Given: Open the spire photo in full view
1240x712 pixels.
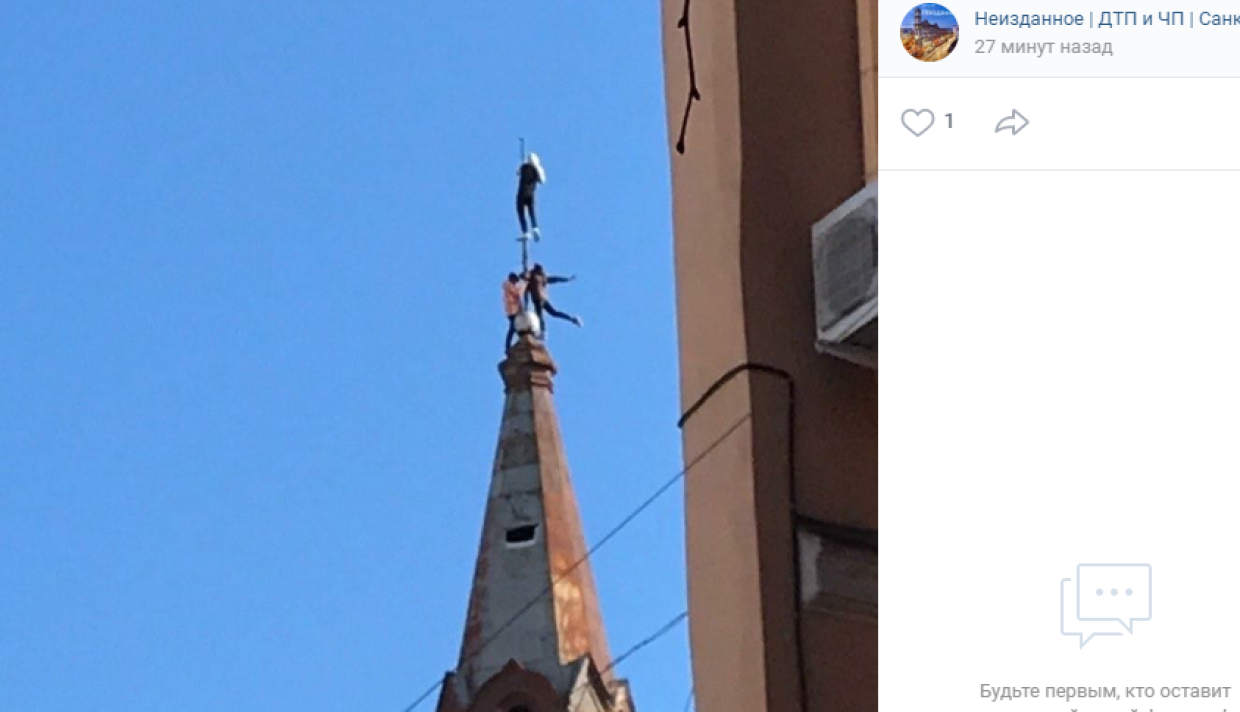Looking at the screenshot, I should (438, 356).
